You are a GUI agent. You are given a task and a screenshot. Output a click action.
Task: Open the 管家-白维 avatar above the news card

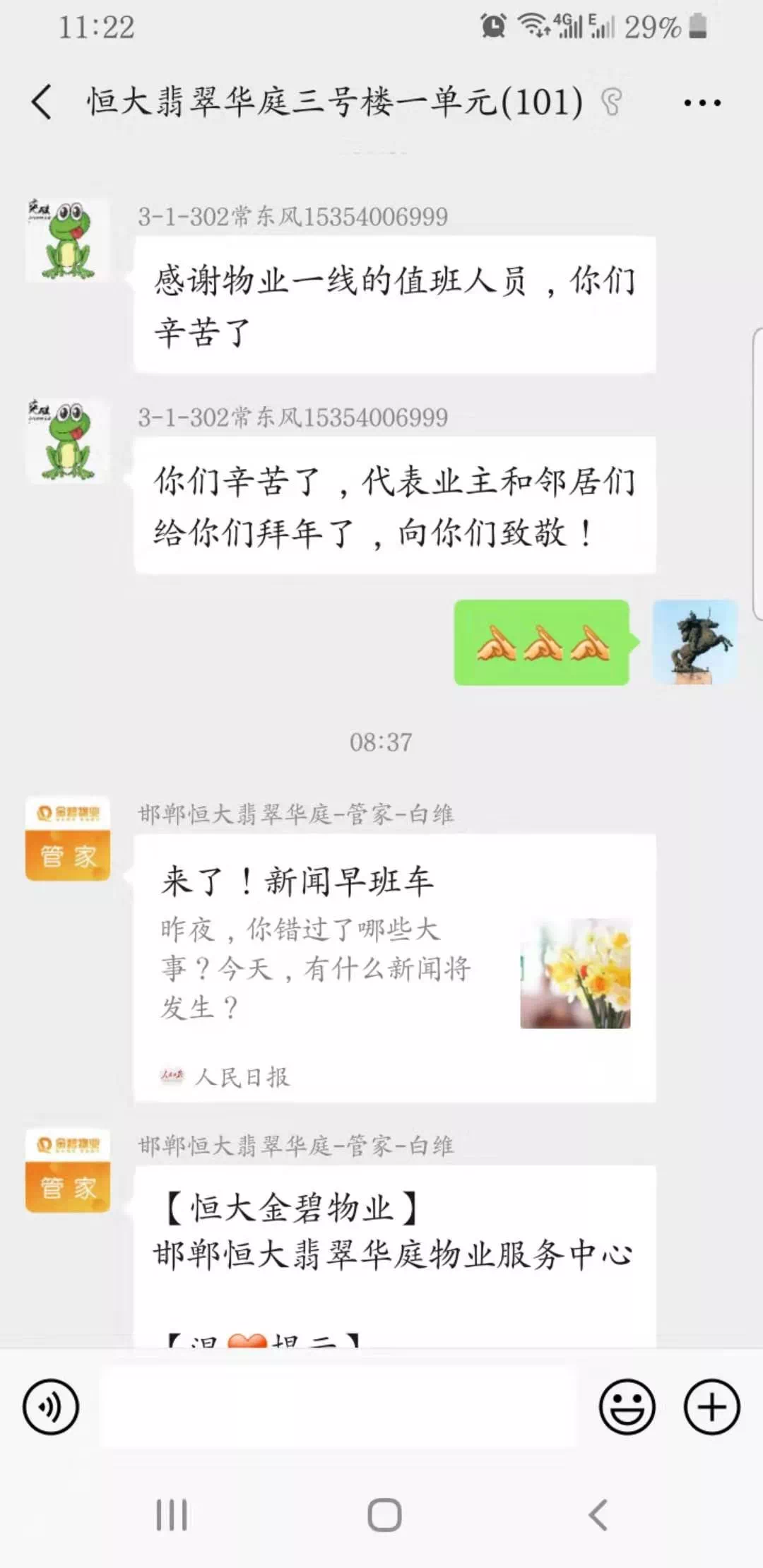click(x=68, y=838)
